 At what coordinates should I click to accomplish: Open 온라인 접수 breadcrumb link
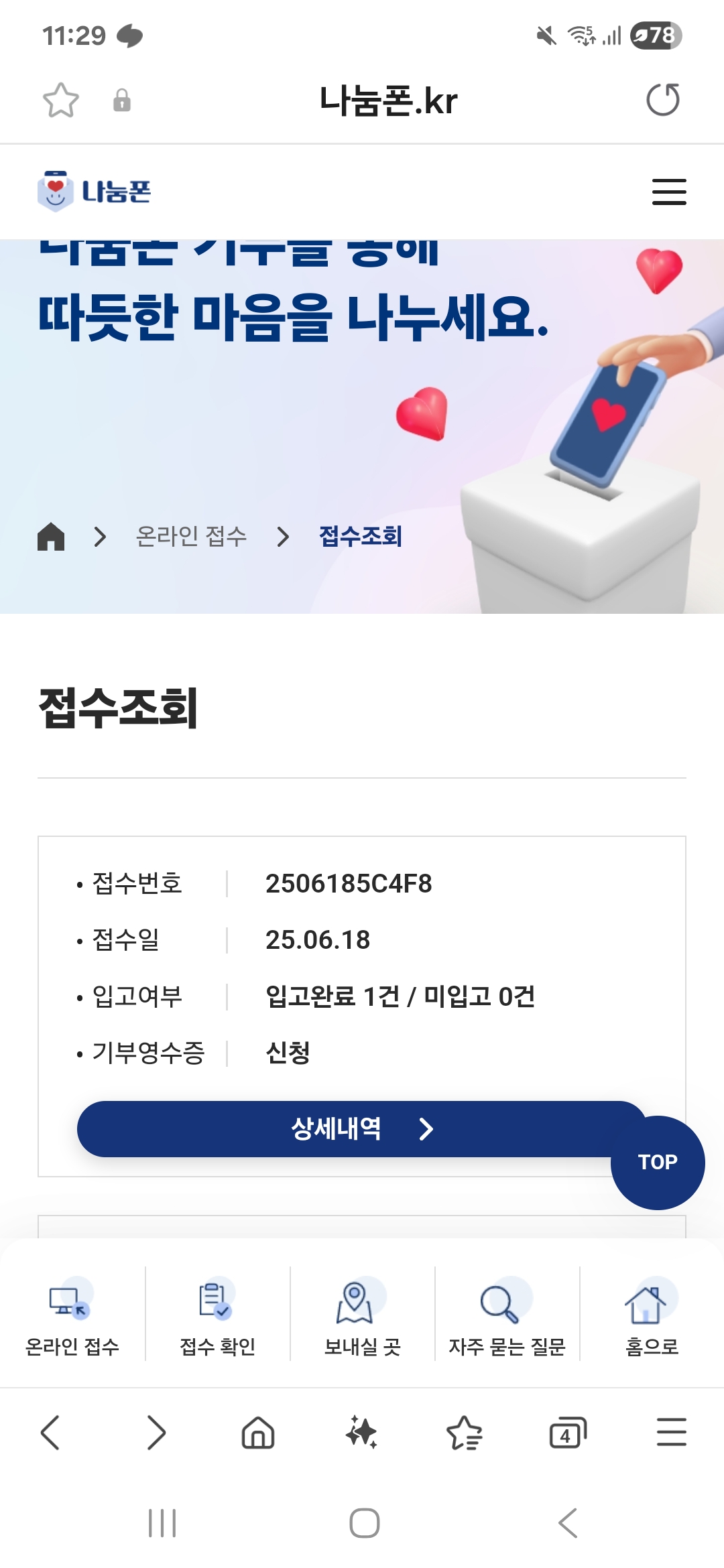point(191,537)
